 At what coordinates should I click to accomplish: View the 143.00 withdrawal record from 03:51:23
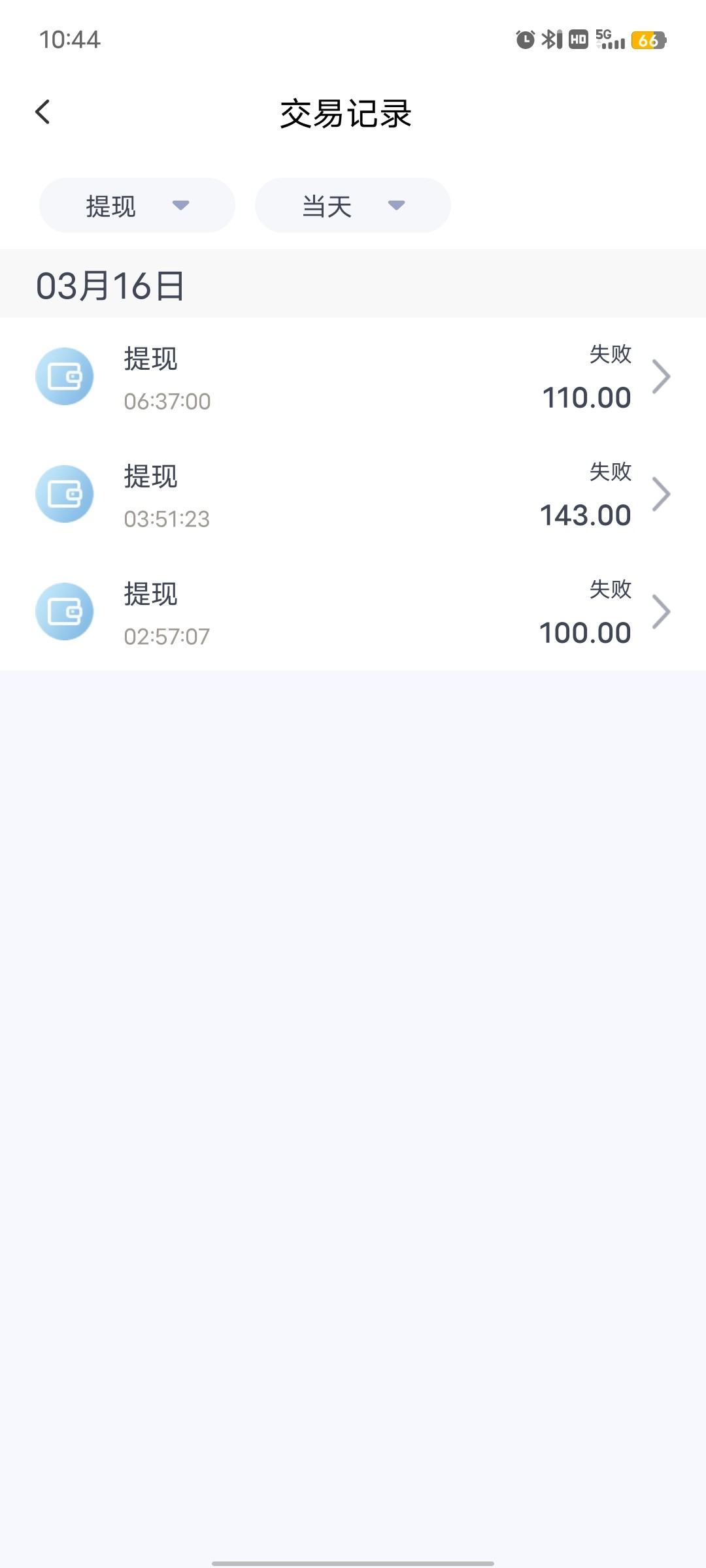point(353,495)
